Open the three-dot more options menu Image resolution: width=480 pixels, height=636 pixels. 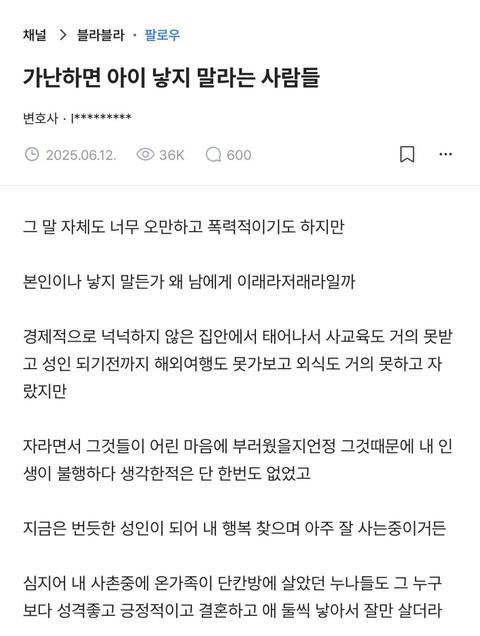446,154
